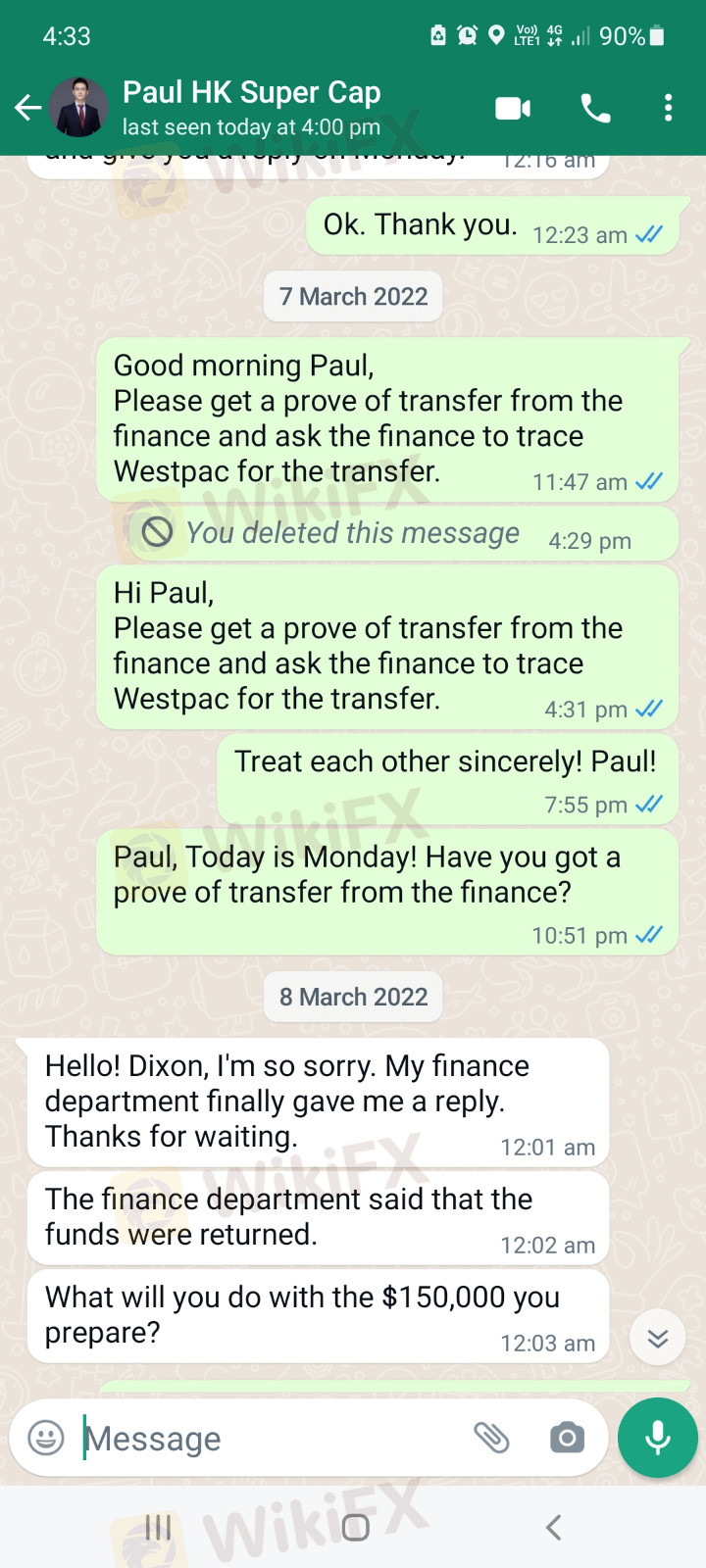Screen dimensions: 706x1568
Task: Record a voice message
Action: (x=657, y=1438)
